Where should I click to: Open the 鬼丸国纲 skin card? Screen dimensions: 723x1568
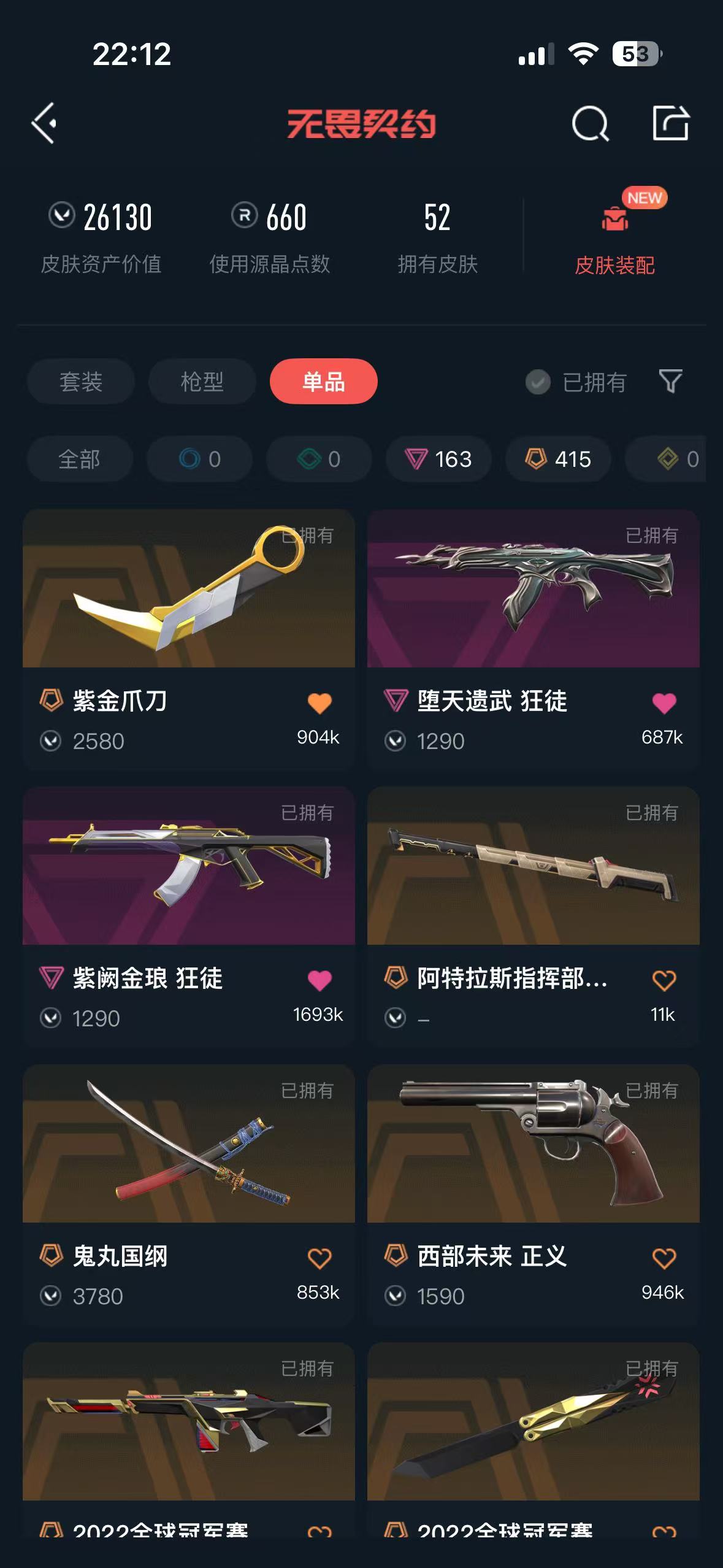point(189,1194)
